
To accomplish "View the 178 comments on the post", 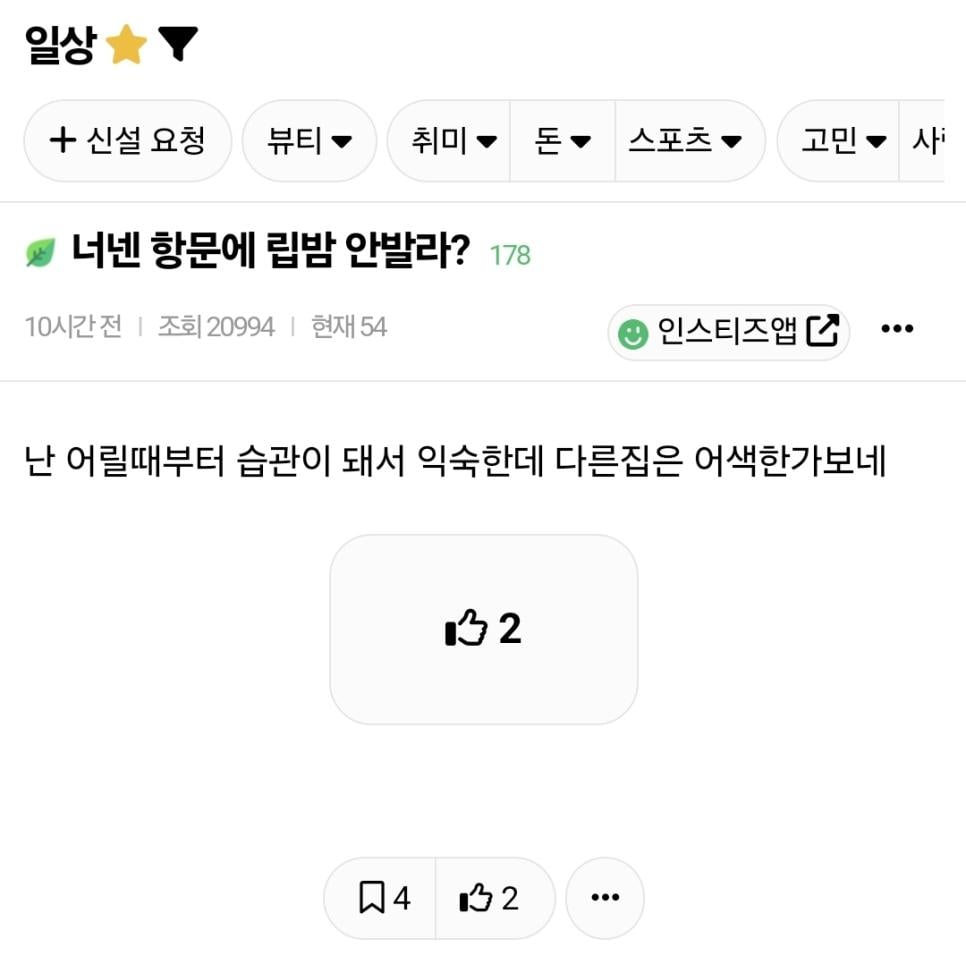I will click(x=510, y=255).
